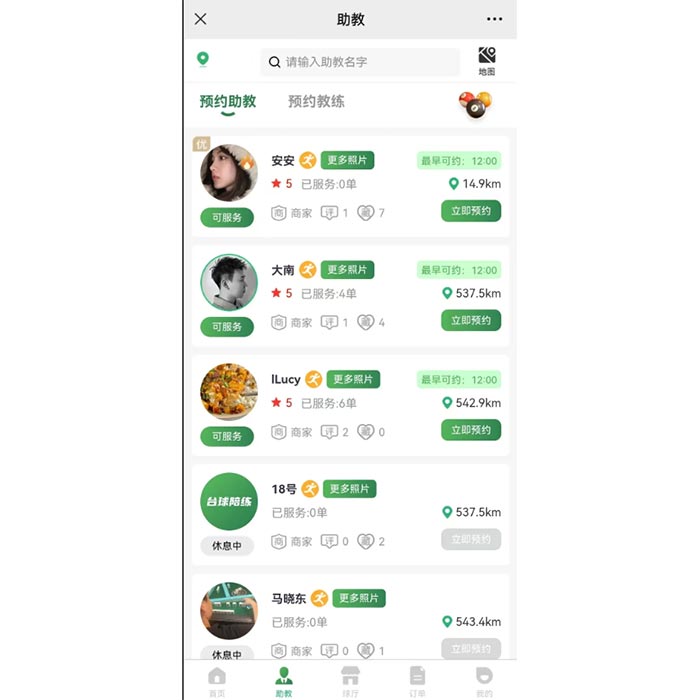
Task: Open lLucy's 更多照片
Action: pos(353,380)
